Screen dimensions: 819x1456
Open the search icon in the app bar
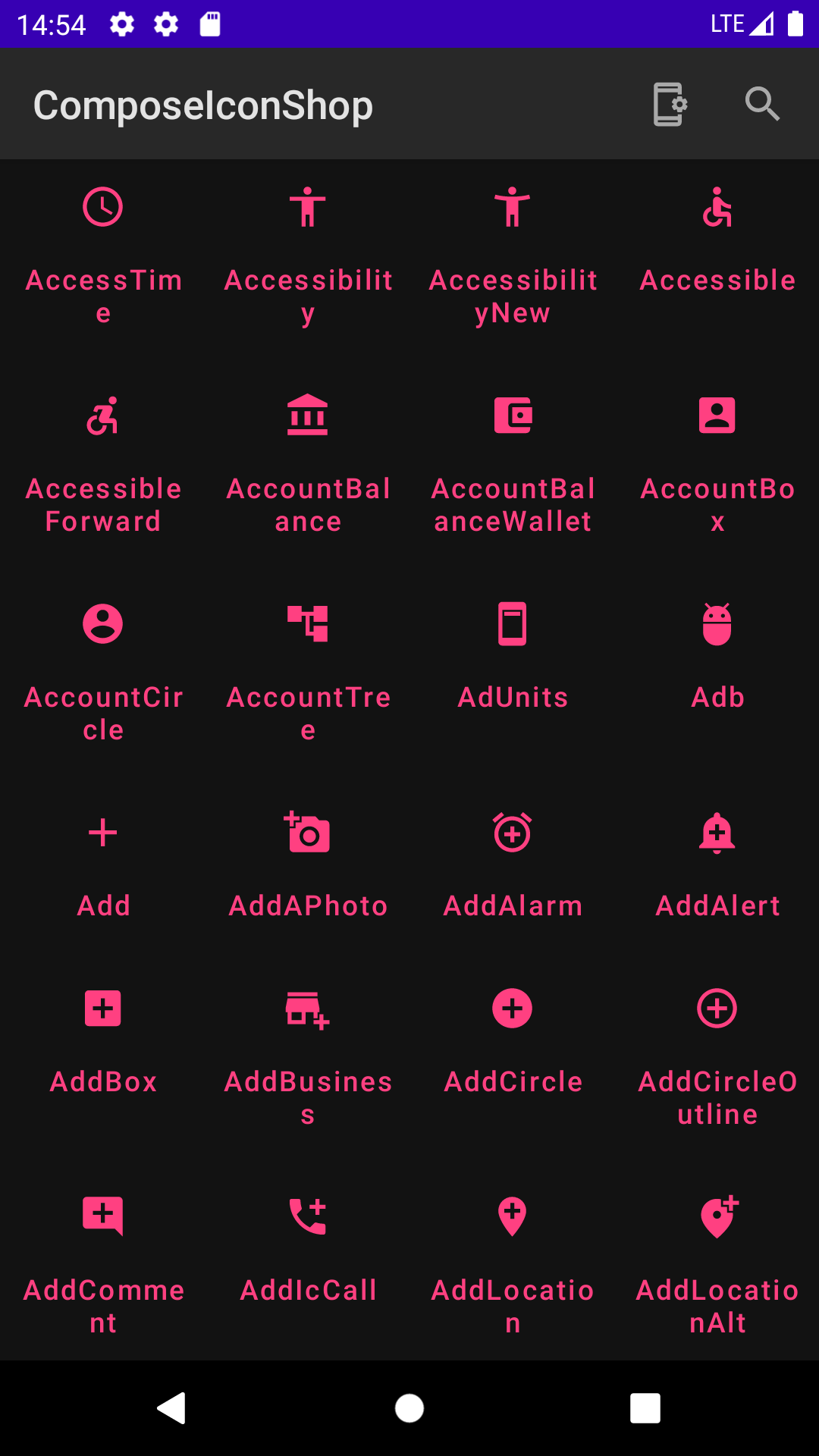pos(762,104)
